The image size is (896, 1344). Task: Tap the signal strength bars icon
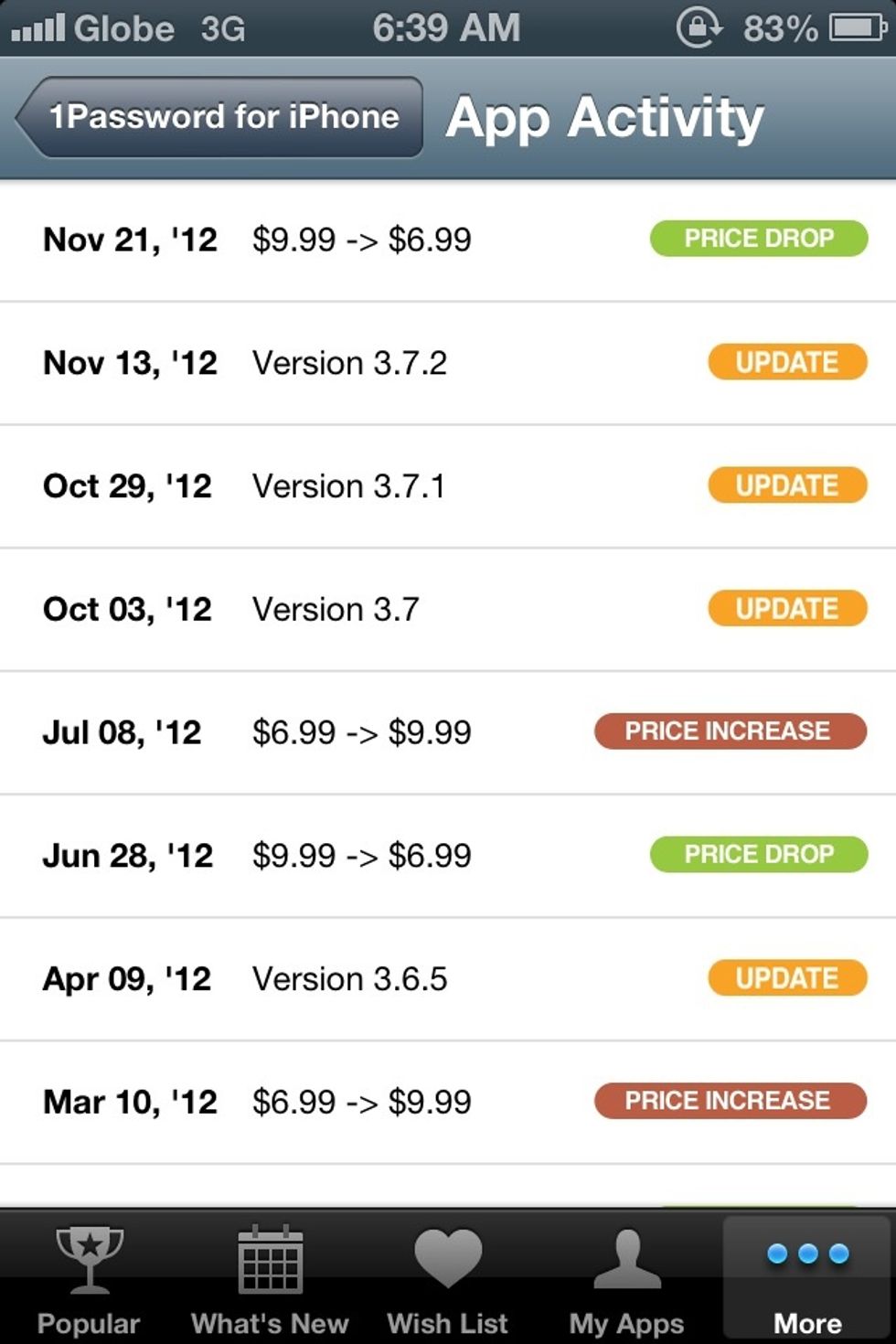pyautogui.click(x=38, y=27)
